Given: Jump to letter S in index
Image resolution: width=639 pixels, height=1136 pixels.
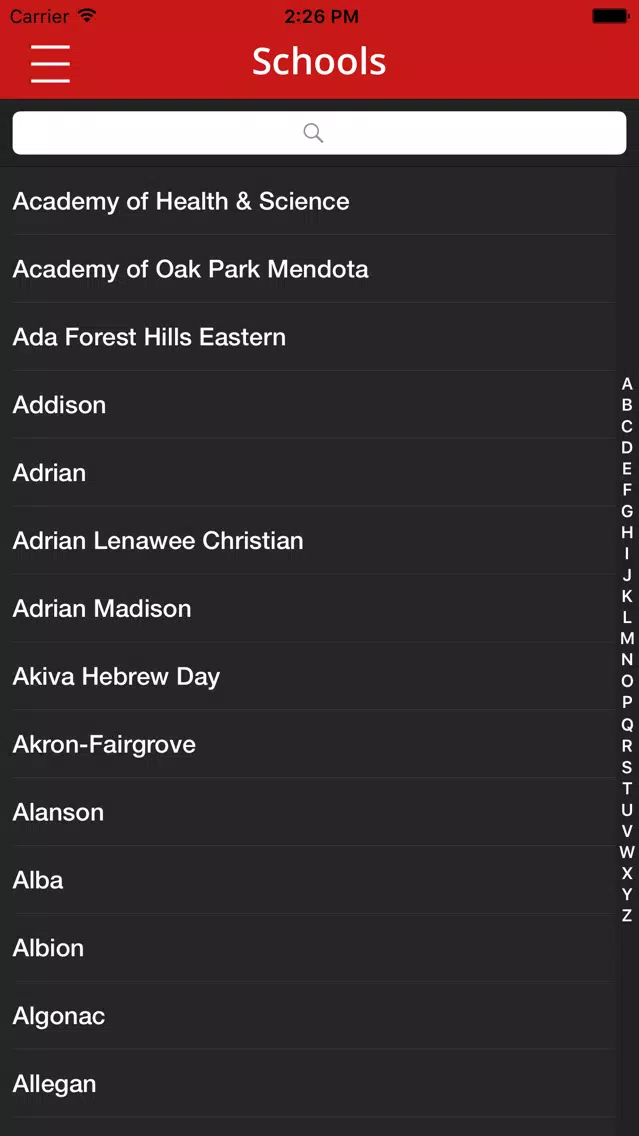Looking at the screenshot, I should click(x=627, y=767).
